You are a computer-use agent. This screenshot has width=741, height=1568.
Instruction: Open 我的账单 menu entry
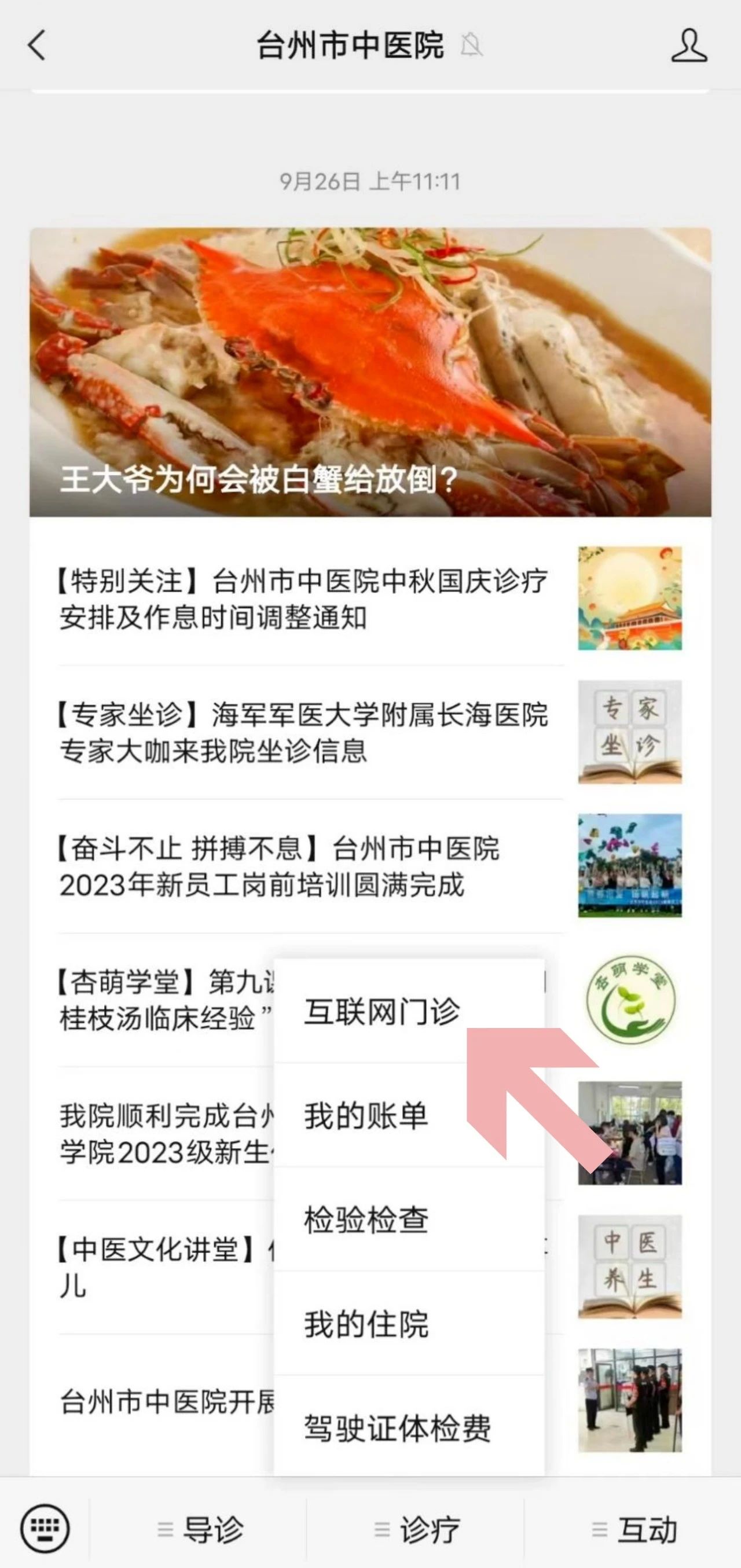(365, 1115)
